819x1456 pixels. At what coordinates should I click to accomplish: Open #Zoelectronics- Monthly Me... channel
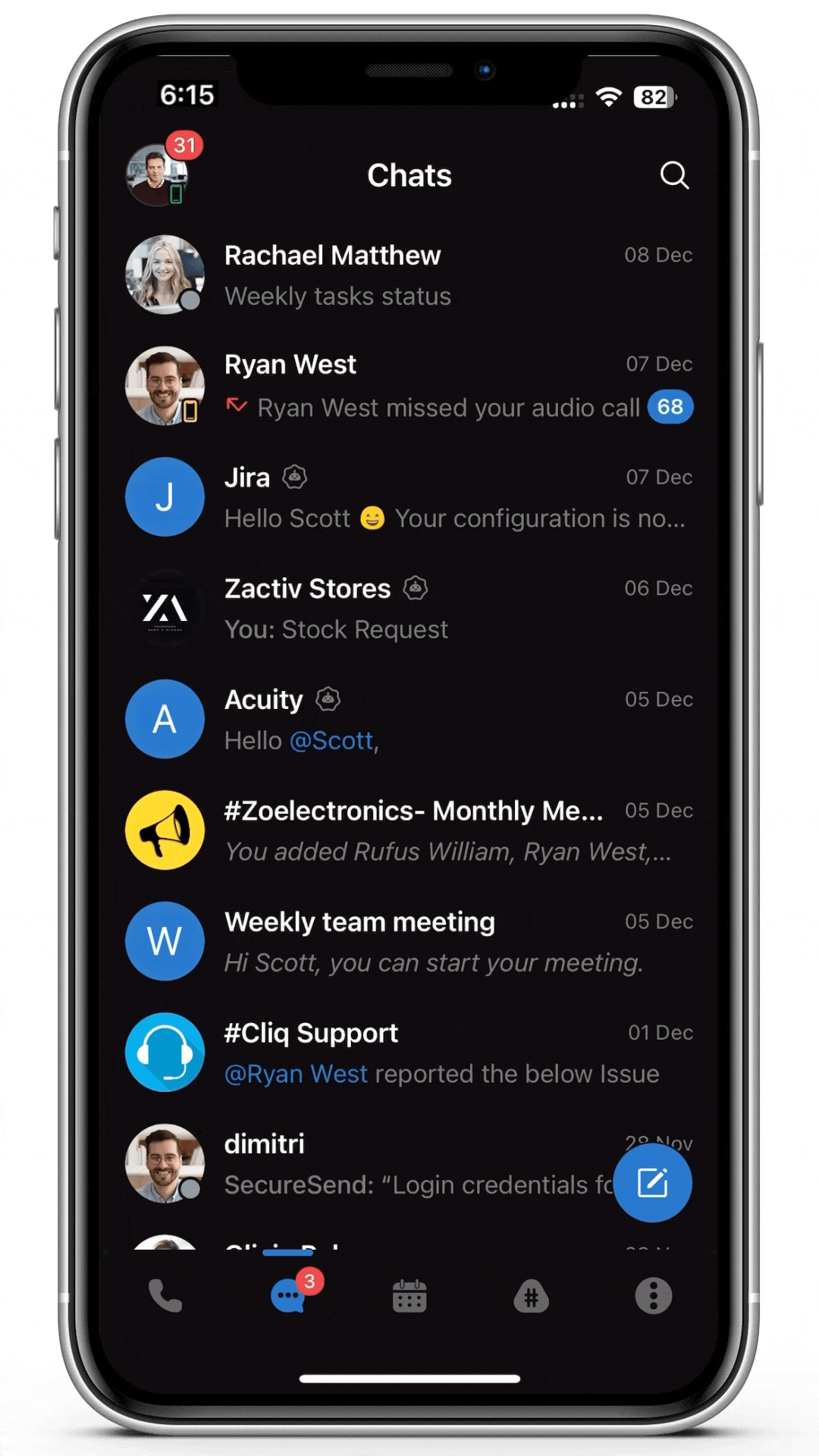(409, 830)
